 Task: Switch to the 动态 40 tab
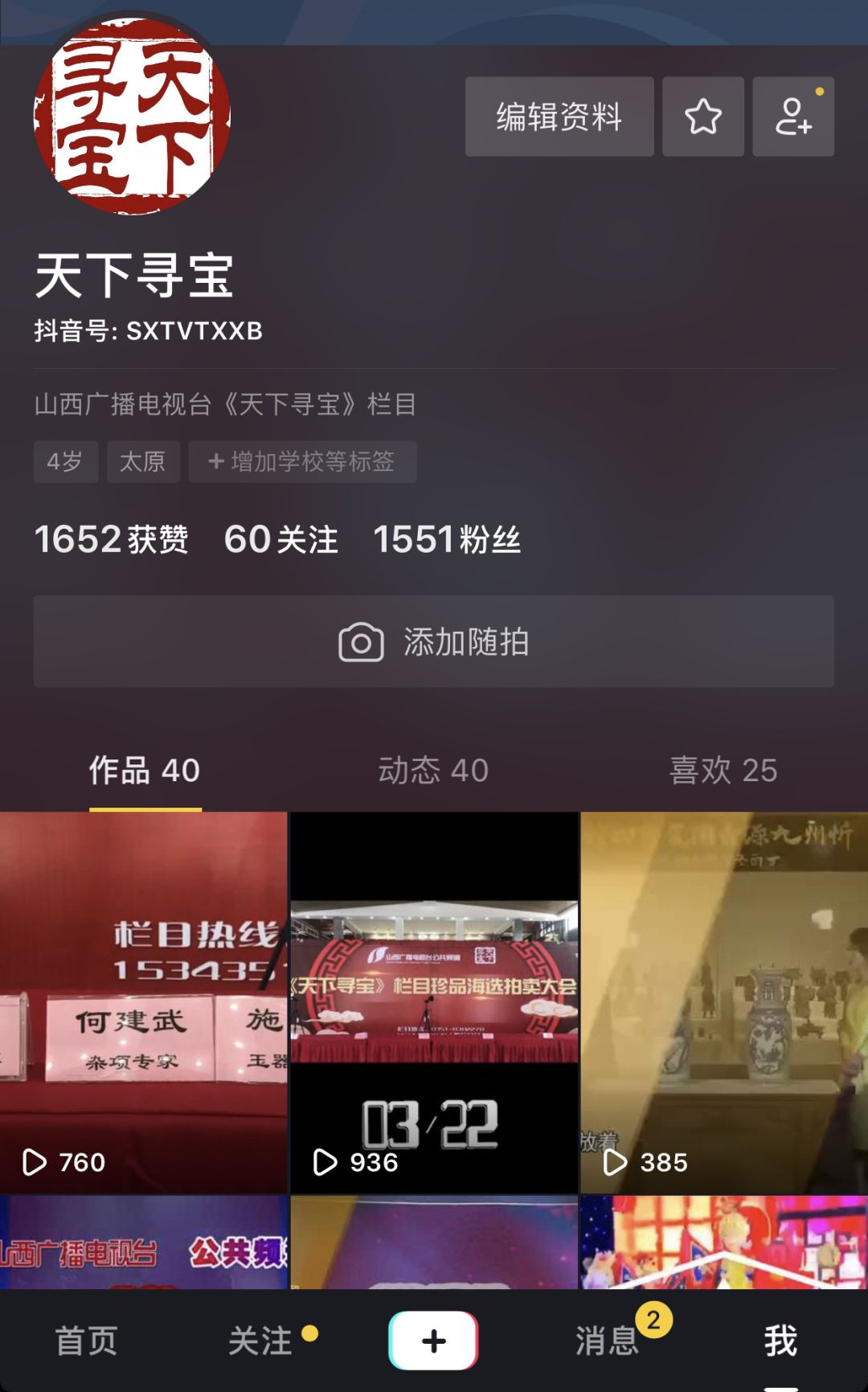(x=433, y=770)
